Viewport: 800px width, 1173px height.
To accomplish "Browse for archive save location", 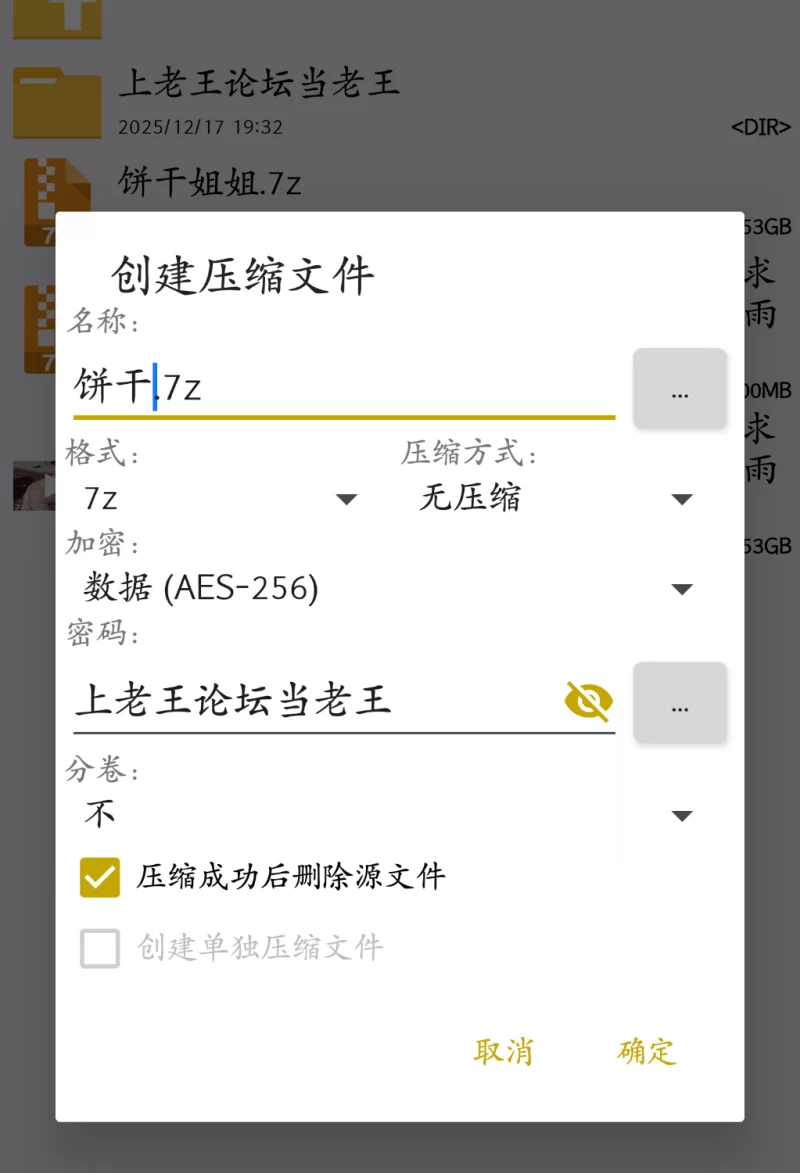I will coord(680,390).
